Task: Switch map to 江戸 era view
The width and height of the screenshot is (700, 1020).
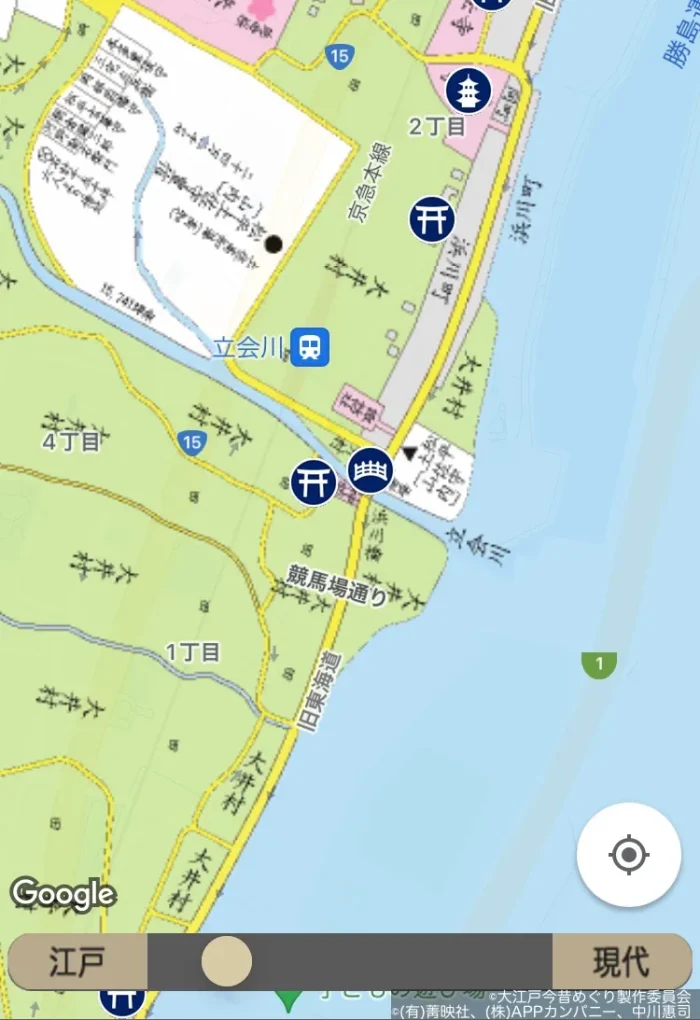Action: point(77,962)
